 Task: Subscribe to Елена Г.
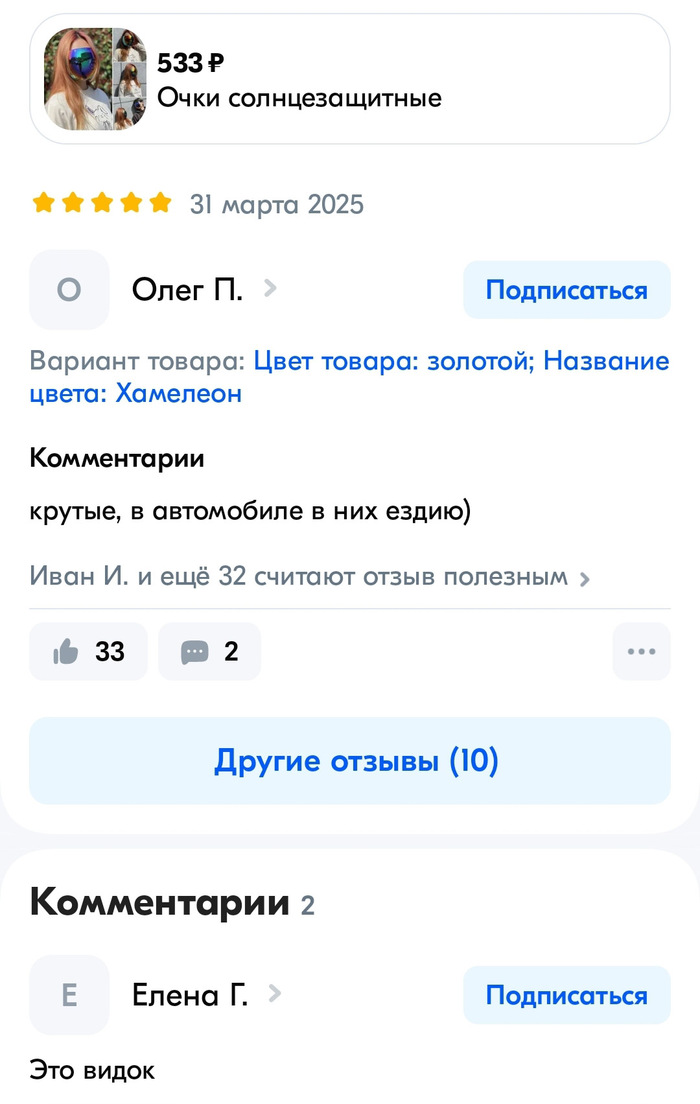tap(566, 995)
